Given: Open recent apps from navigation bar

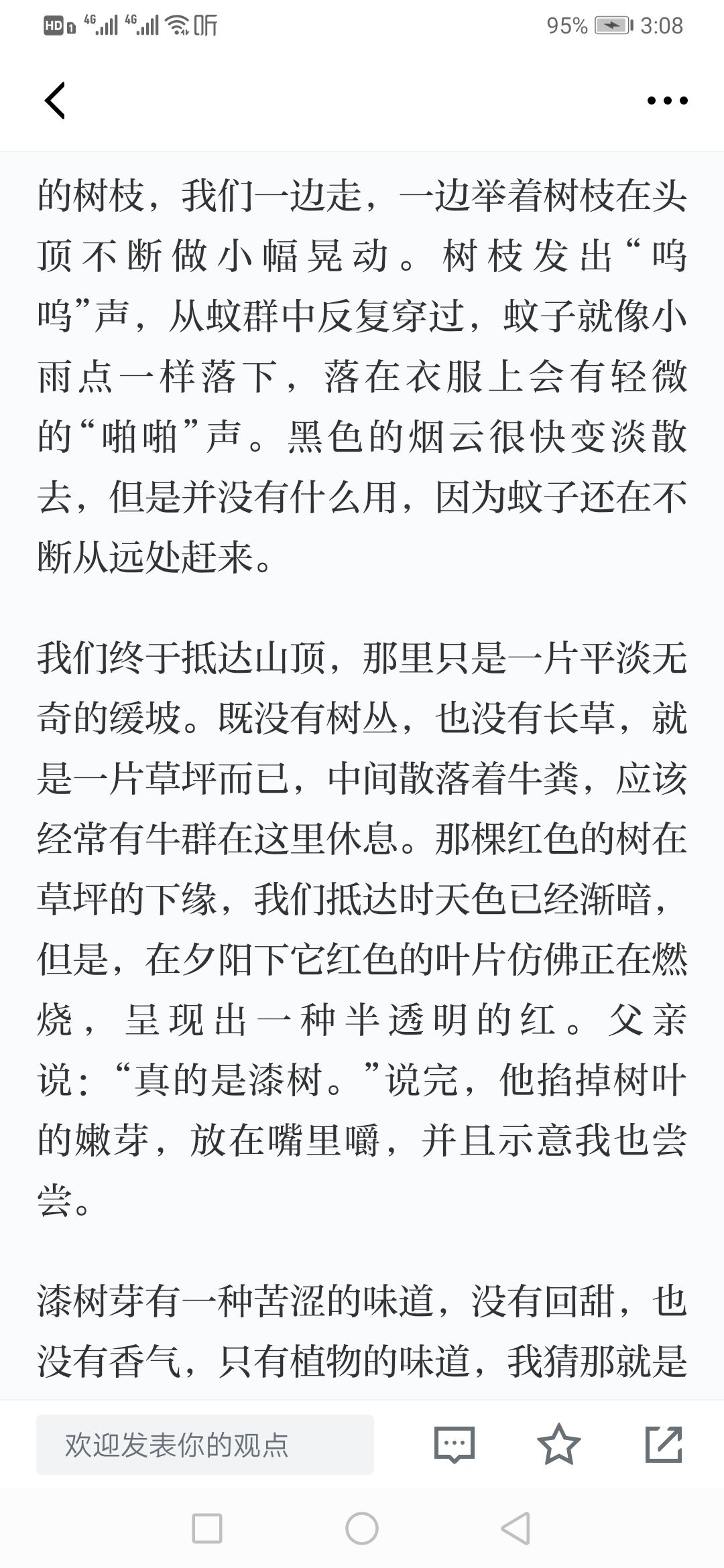Looking at the screenshot, I should point(207,1529).
